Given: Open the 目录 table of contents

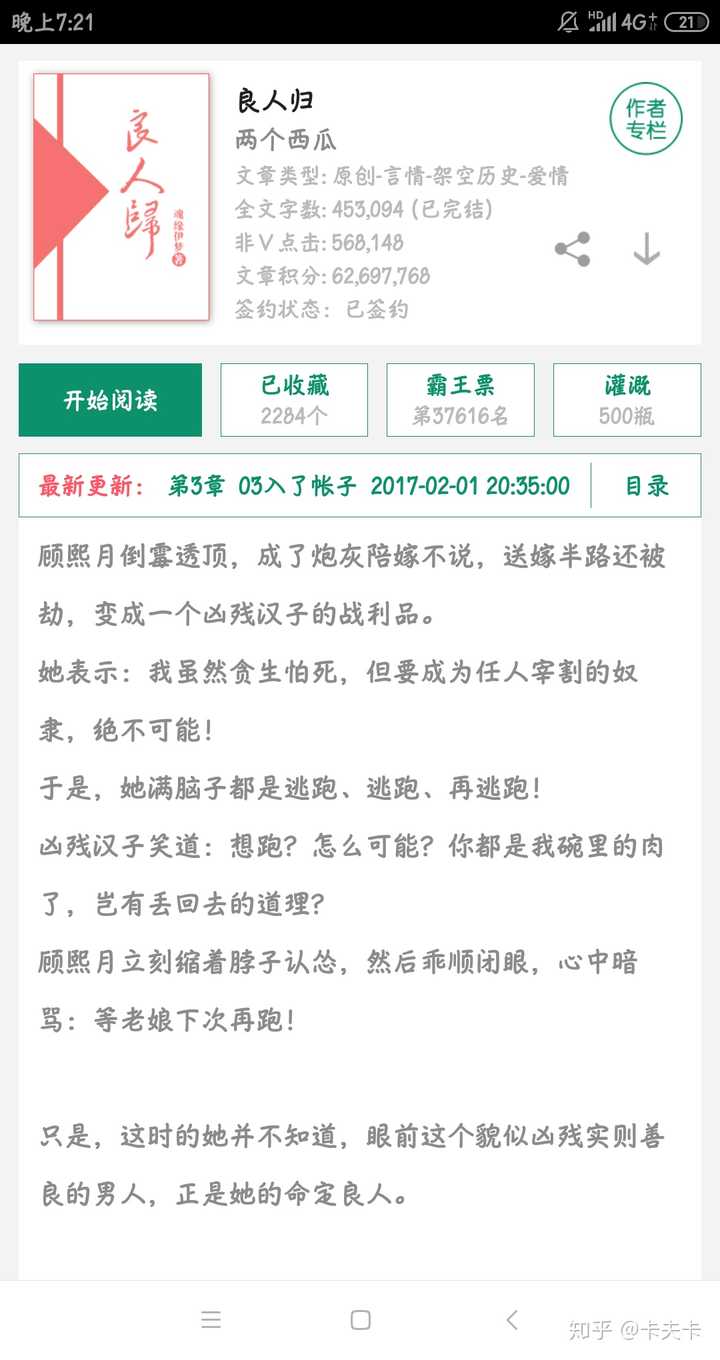Looking at the screenshot, I should tap(647, 486).
